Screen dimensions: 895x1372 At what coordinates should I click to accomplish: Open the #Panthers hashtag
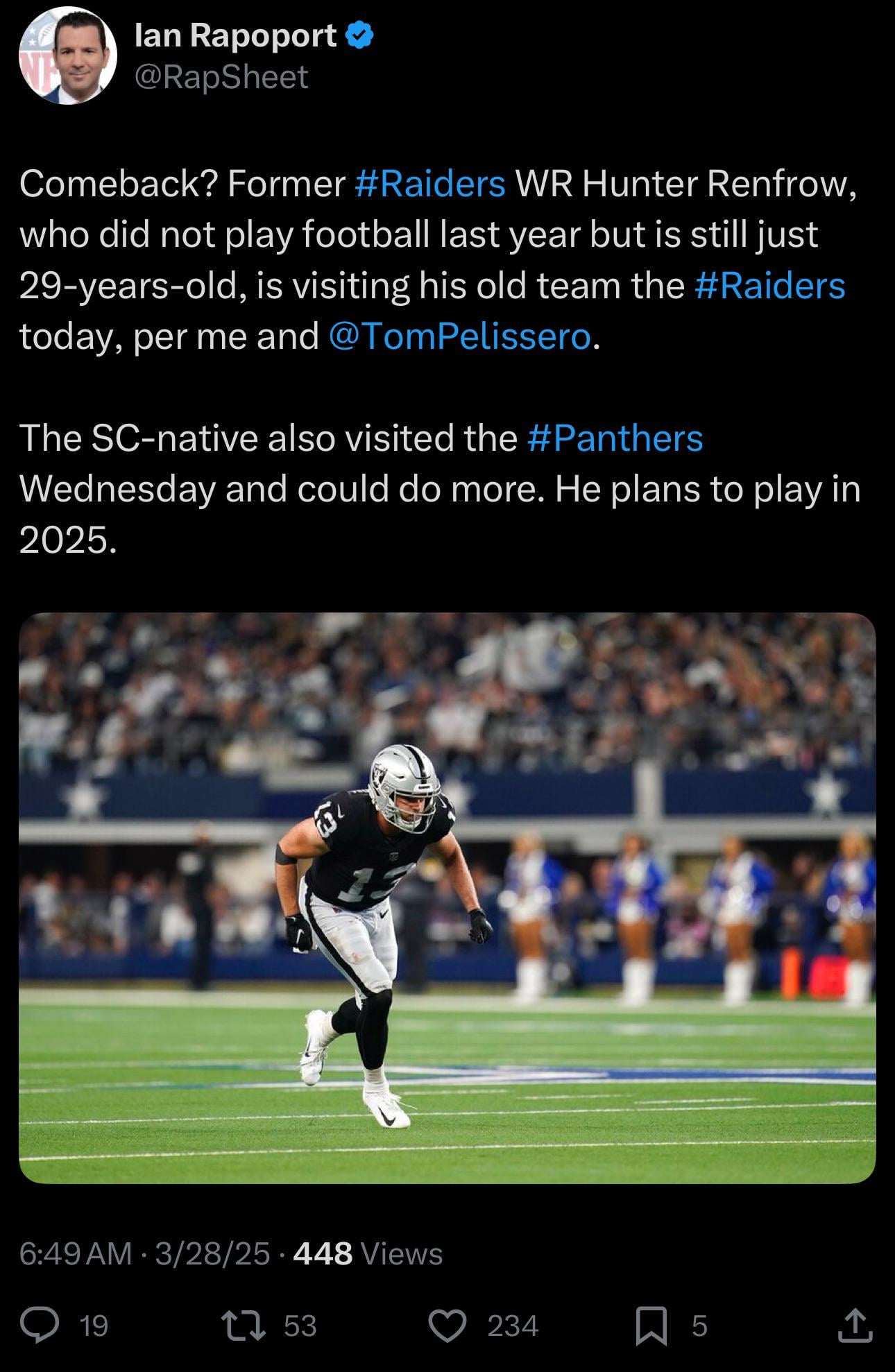(615, 438)
